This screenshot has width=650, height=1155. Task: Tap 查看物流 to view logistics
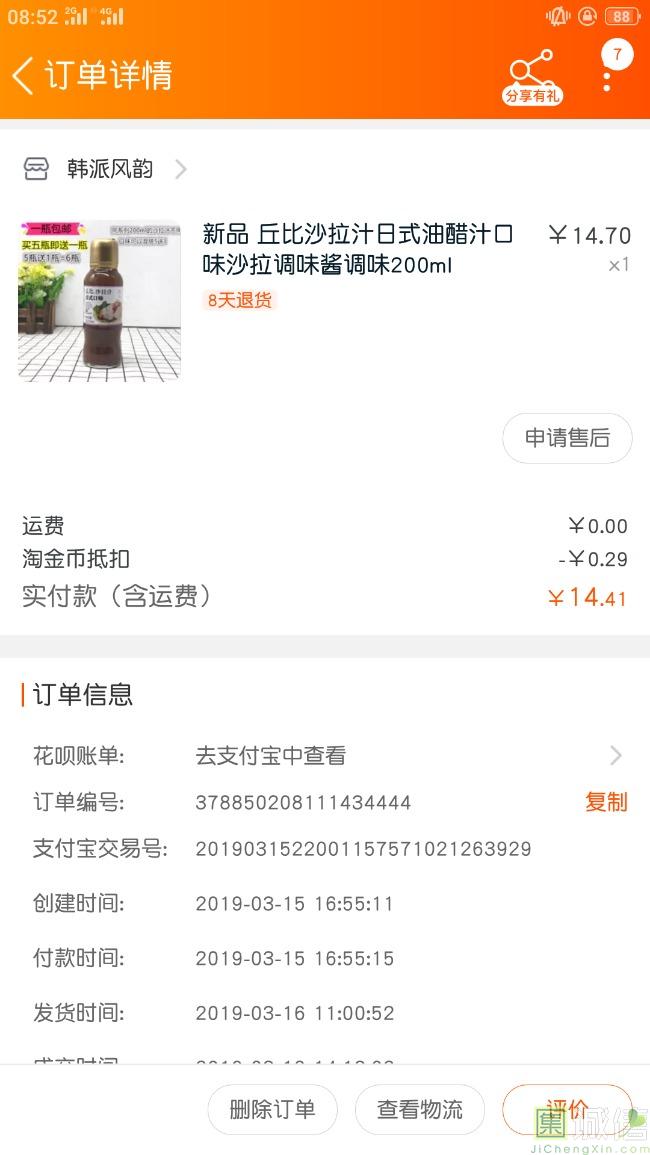pyautogui.click(x=420, y=1109)
